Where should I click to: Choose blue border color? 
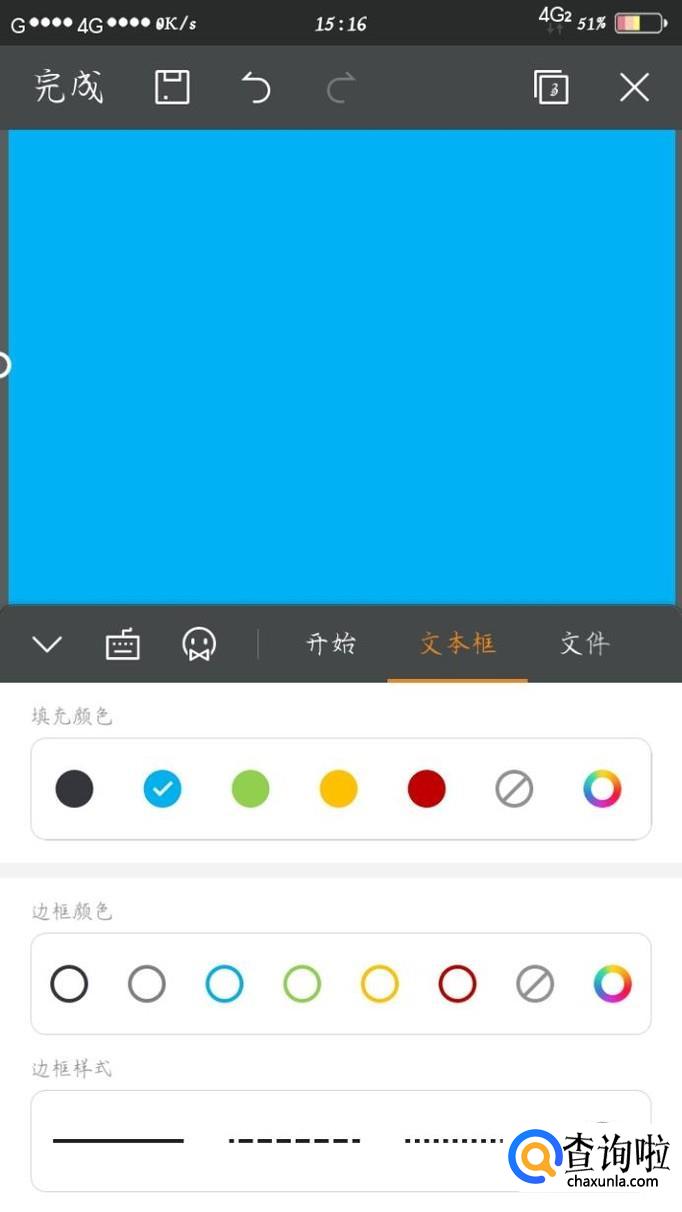(x=224, y=984)
